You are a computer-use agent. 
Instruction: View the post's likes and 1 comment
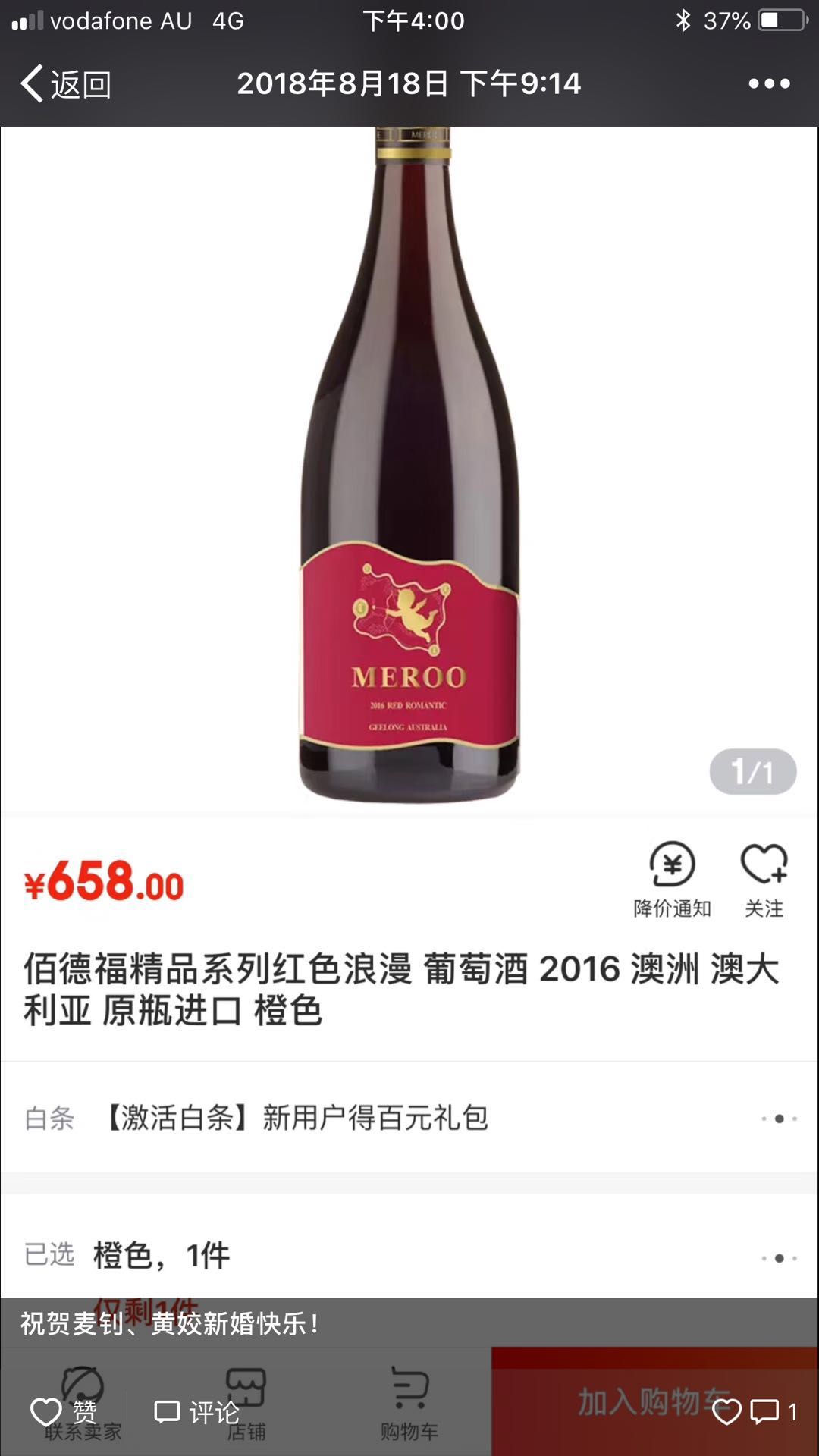click(x=755, y=1412)
